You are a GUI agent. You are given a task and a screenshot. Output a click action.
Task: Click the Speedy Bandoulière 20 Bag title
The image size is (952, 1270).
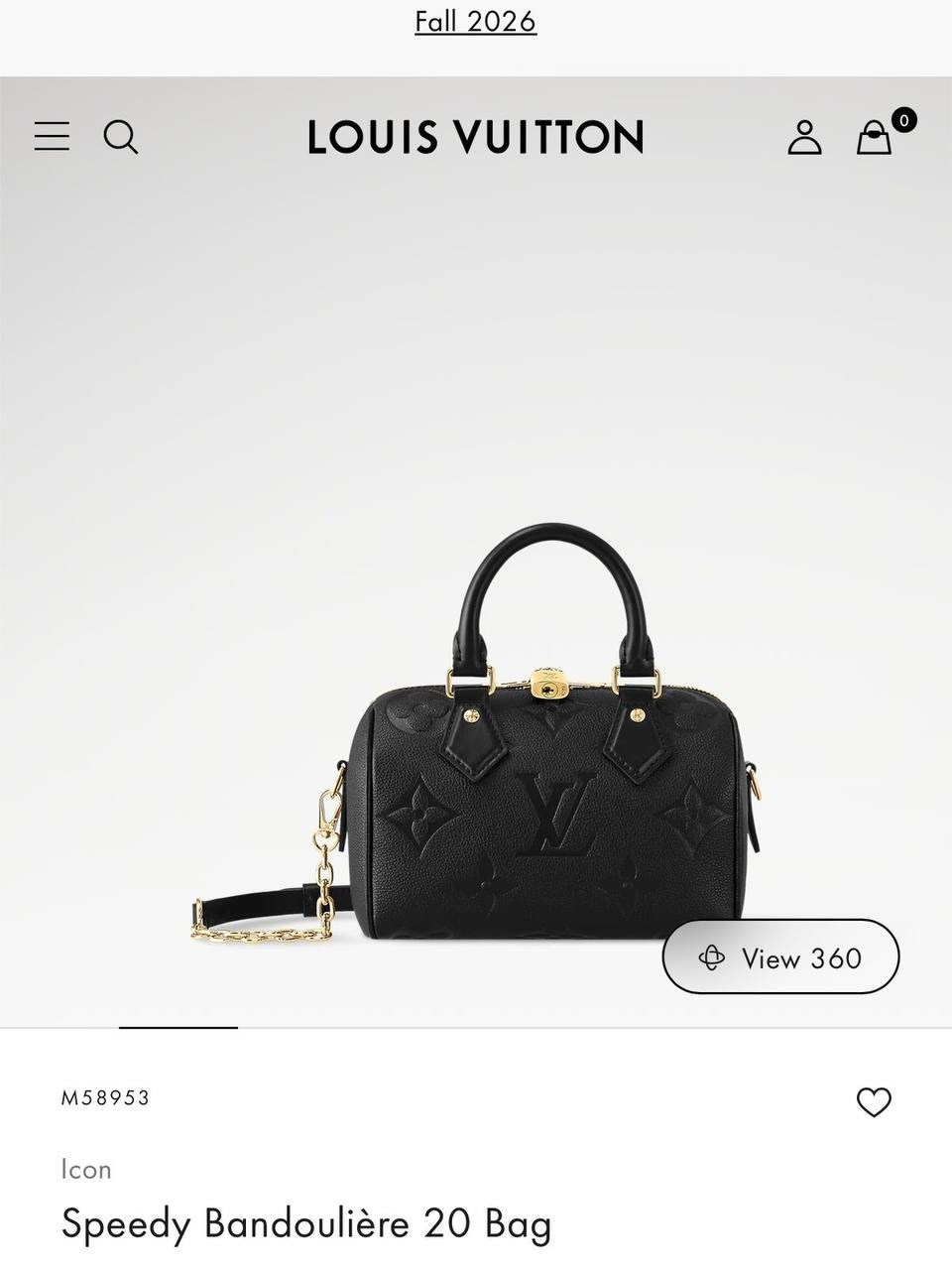tap(305, 1224)
